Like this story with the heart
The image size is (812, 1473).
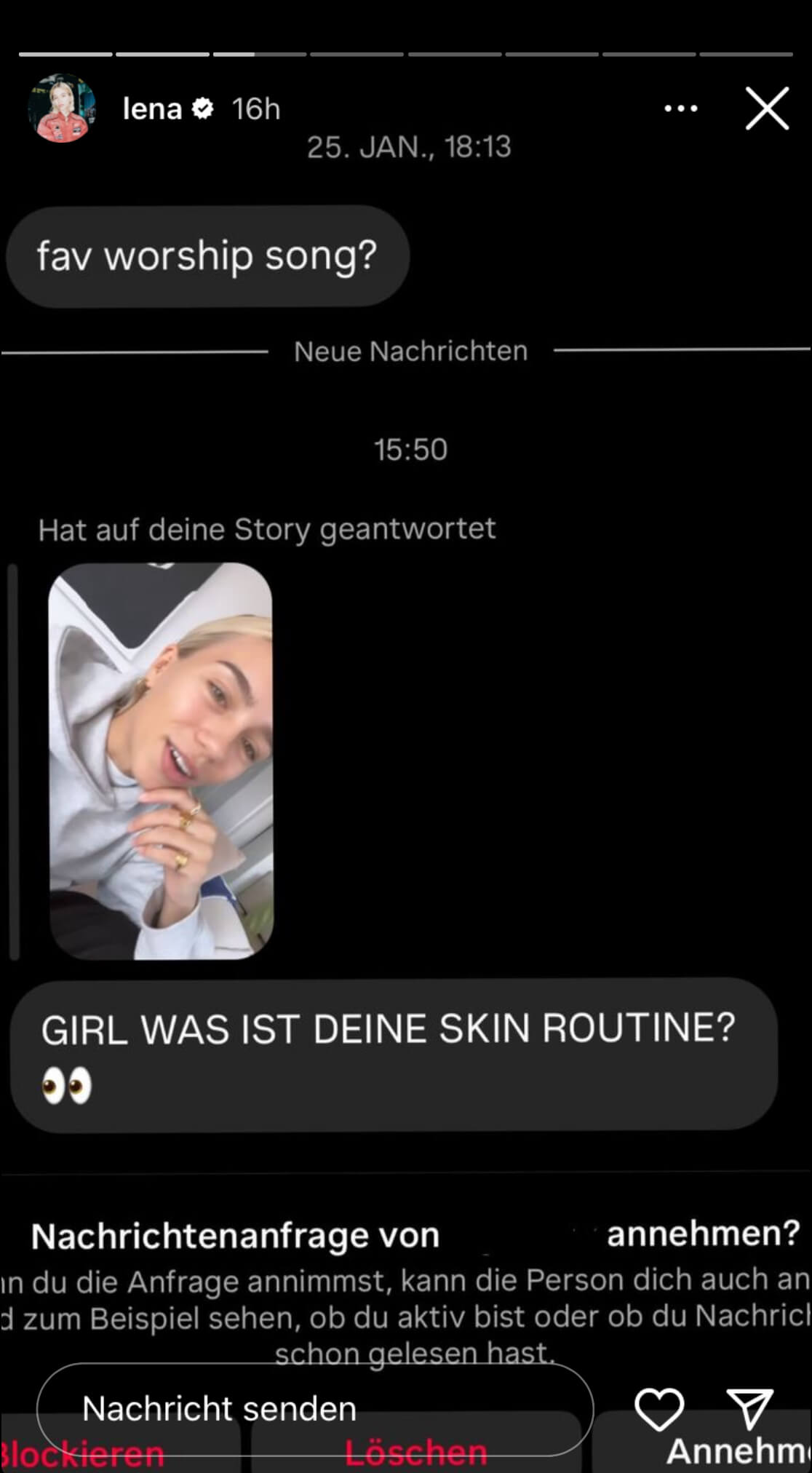click(x=659, y=1409)
